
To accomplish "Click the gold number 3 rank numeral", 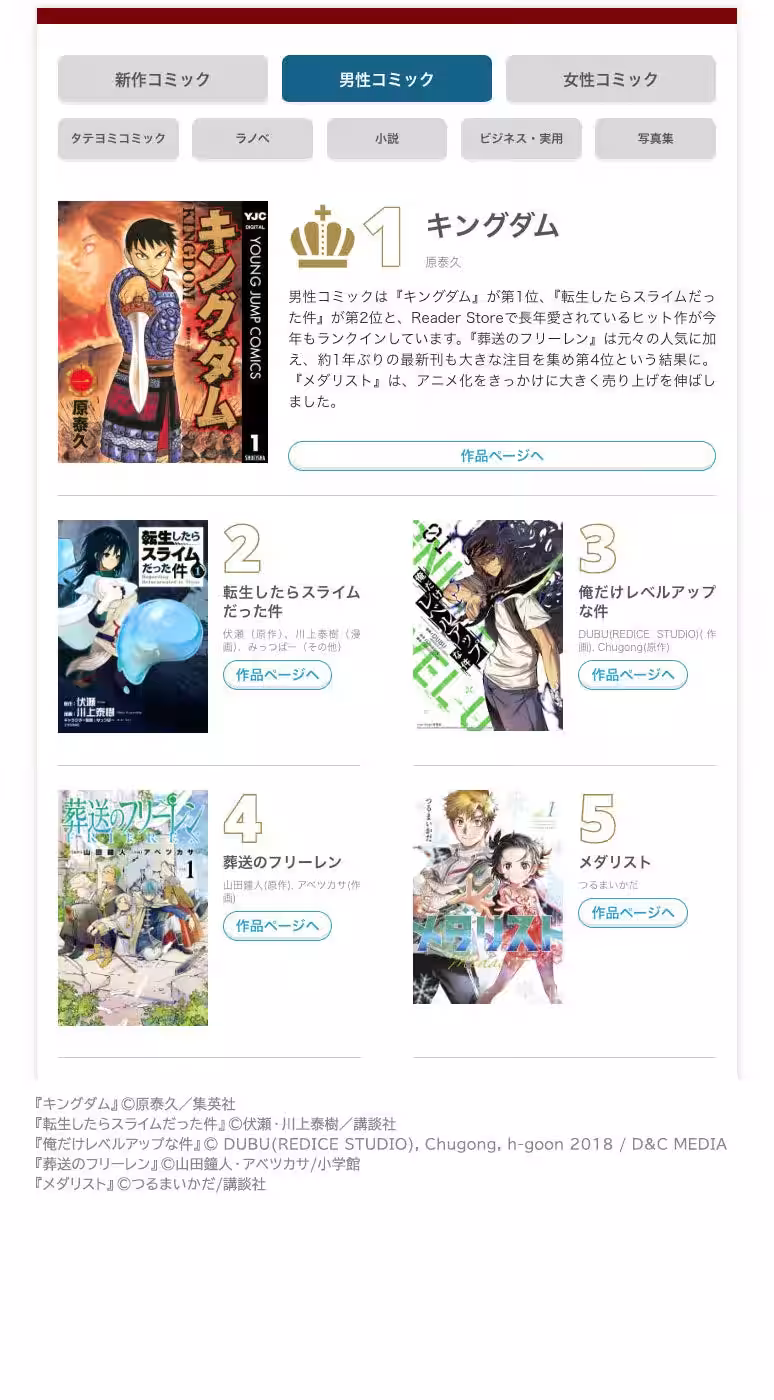I will (x=598, y=548).
